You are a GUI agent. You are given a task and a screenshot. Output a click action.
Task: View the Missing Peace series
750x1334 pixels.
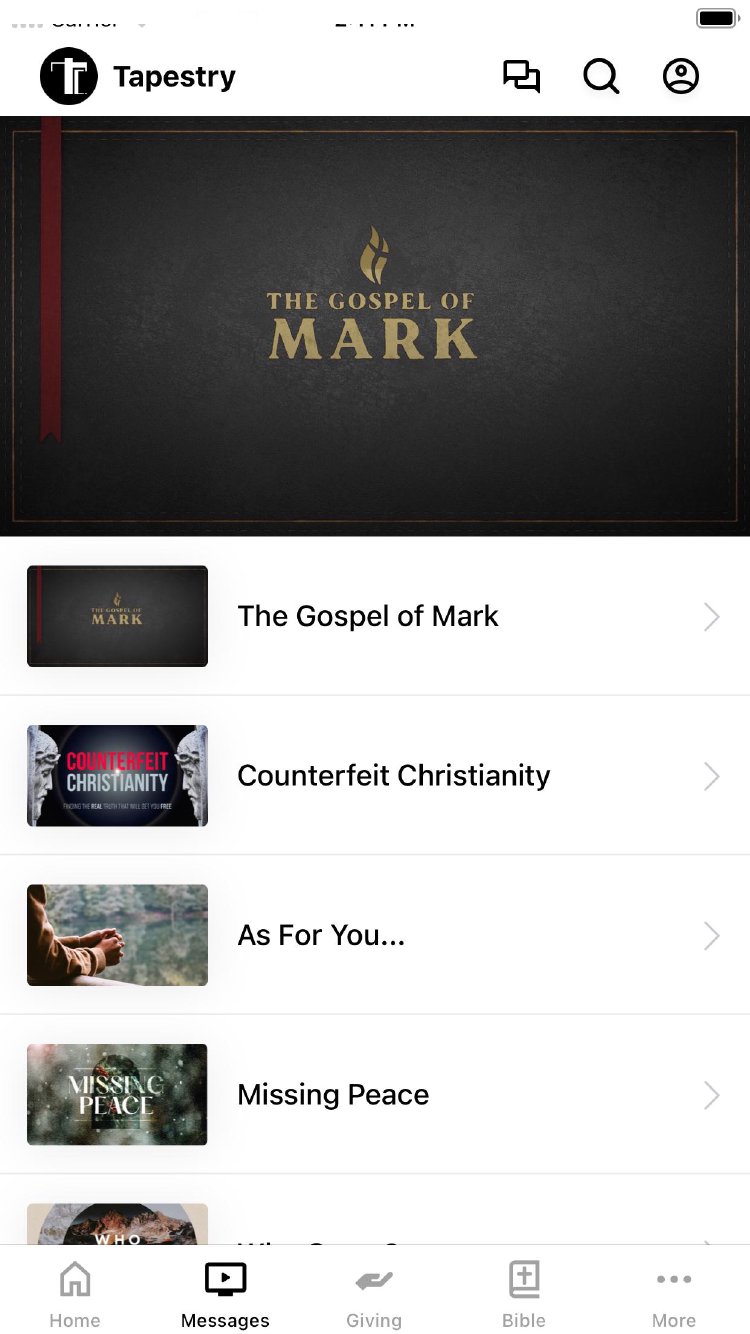pyautogui.click(x=375, y=1095)
